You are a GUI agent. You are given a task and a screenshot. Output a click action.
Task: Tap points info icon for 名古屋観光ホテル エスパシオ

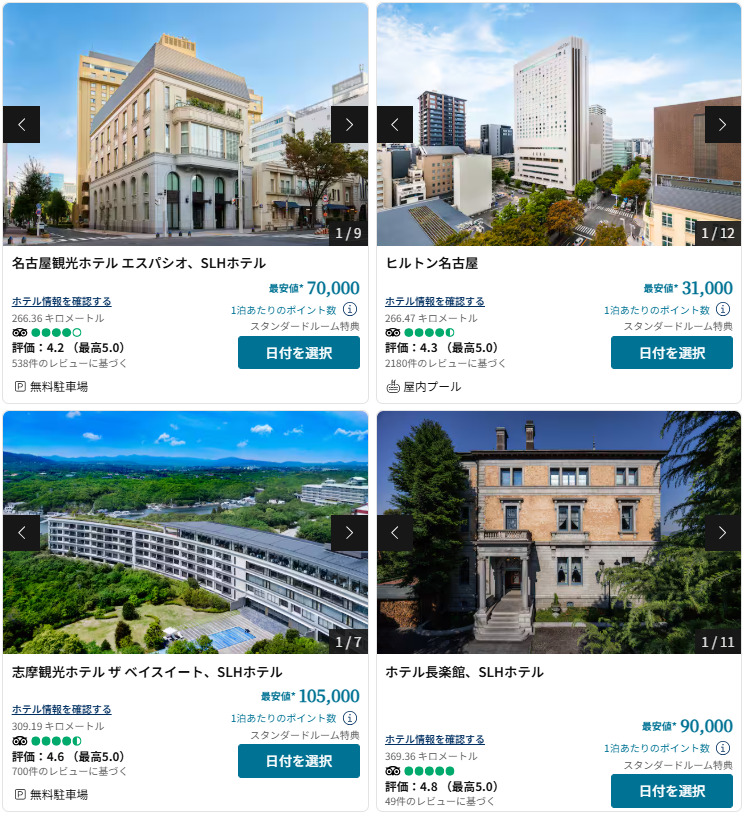coord(350,310)
